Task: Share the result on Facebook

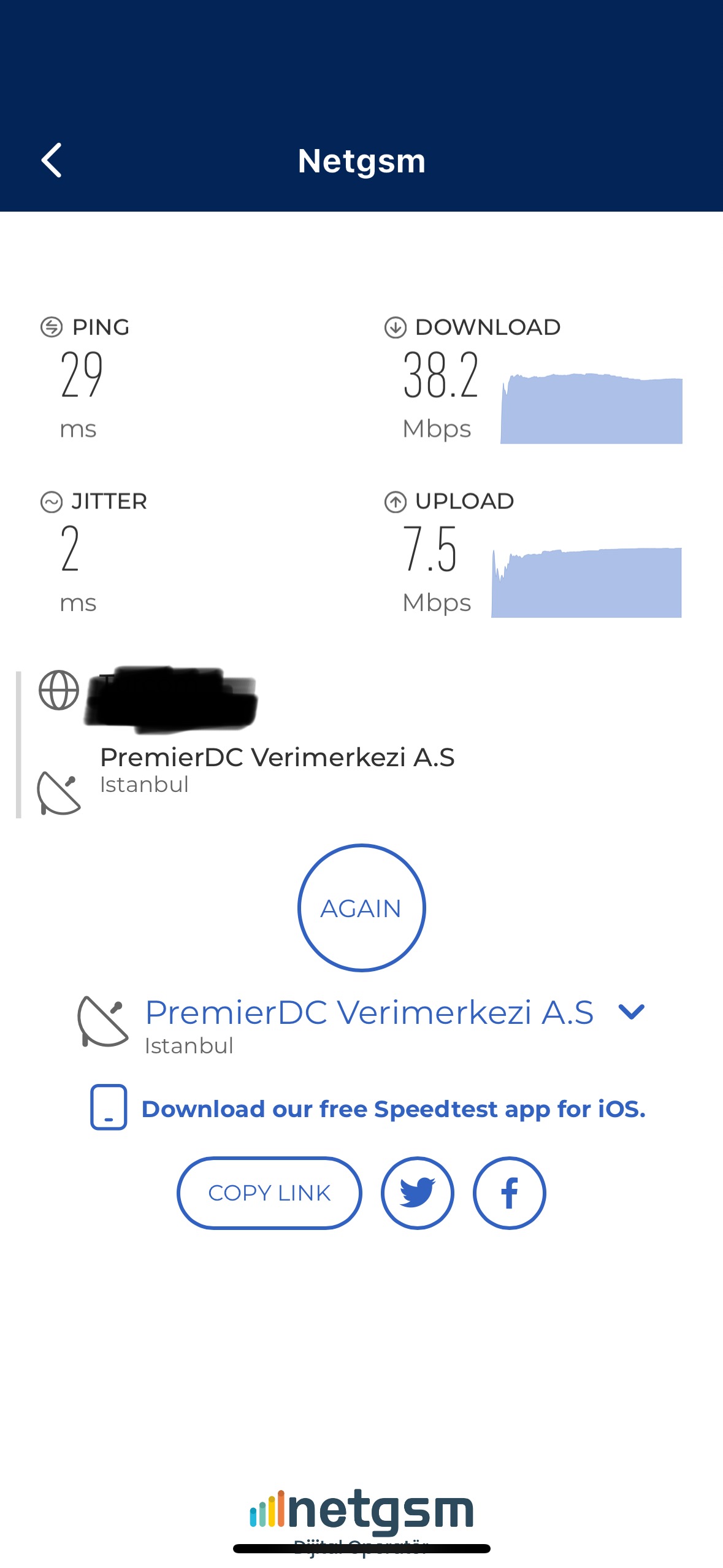Action: tap(509, 1193)
